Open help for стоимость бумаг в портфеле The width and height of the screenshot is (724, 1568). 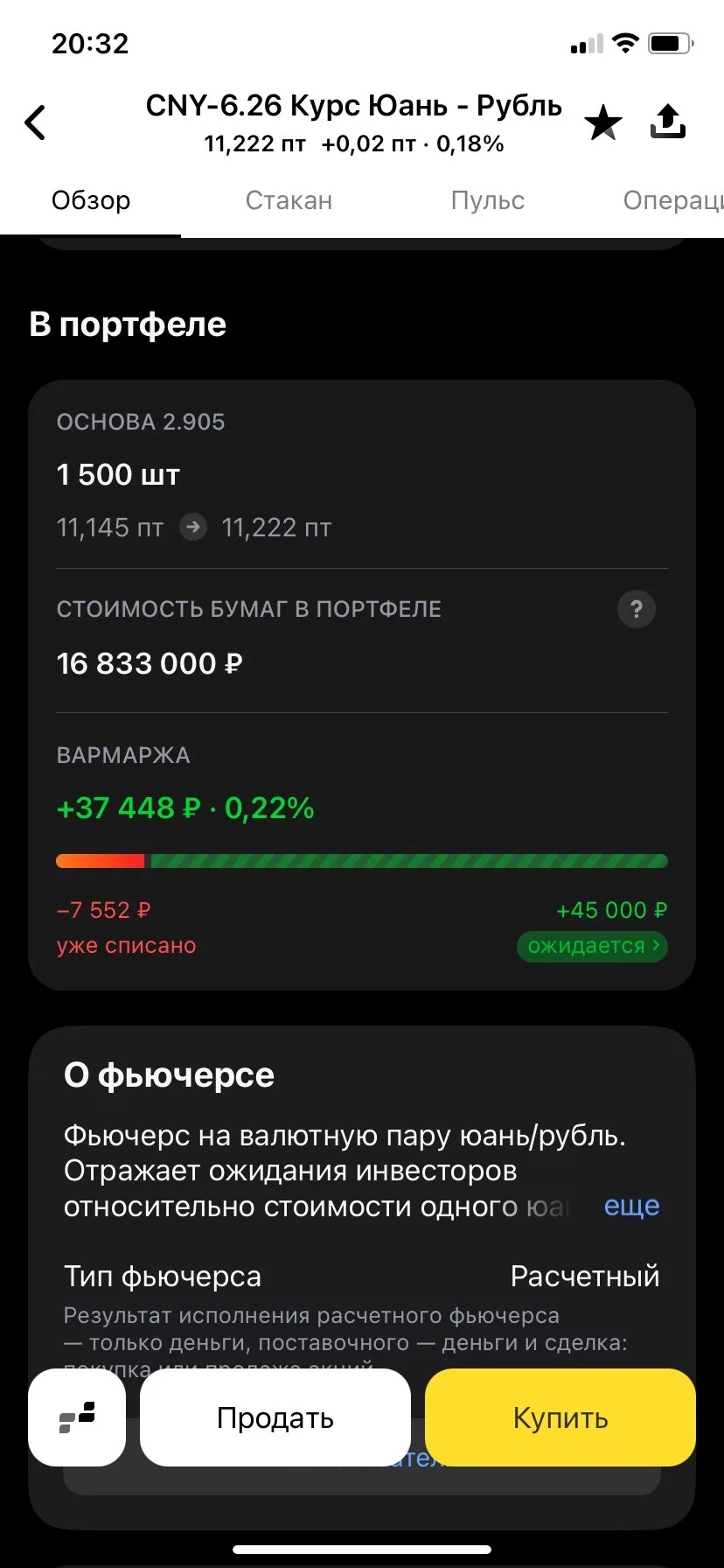[637, 609]
